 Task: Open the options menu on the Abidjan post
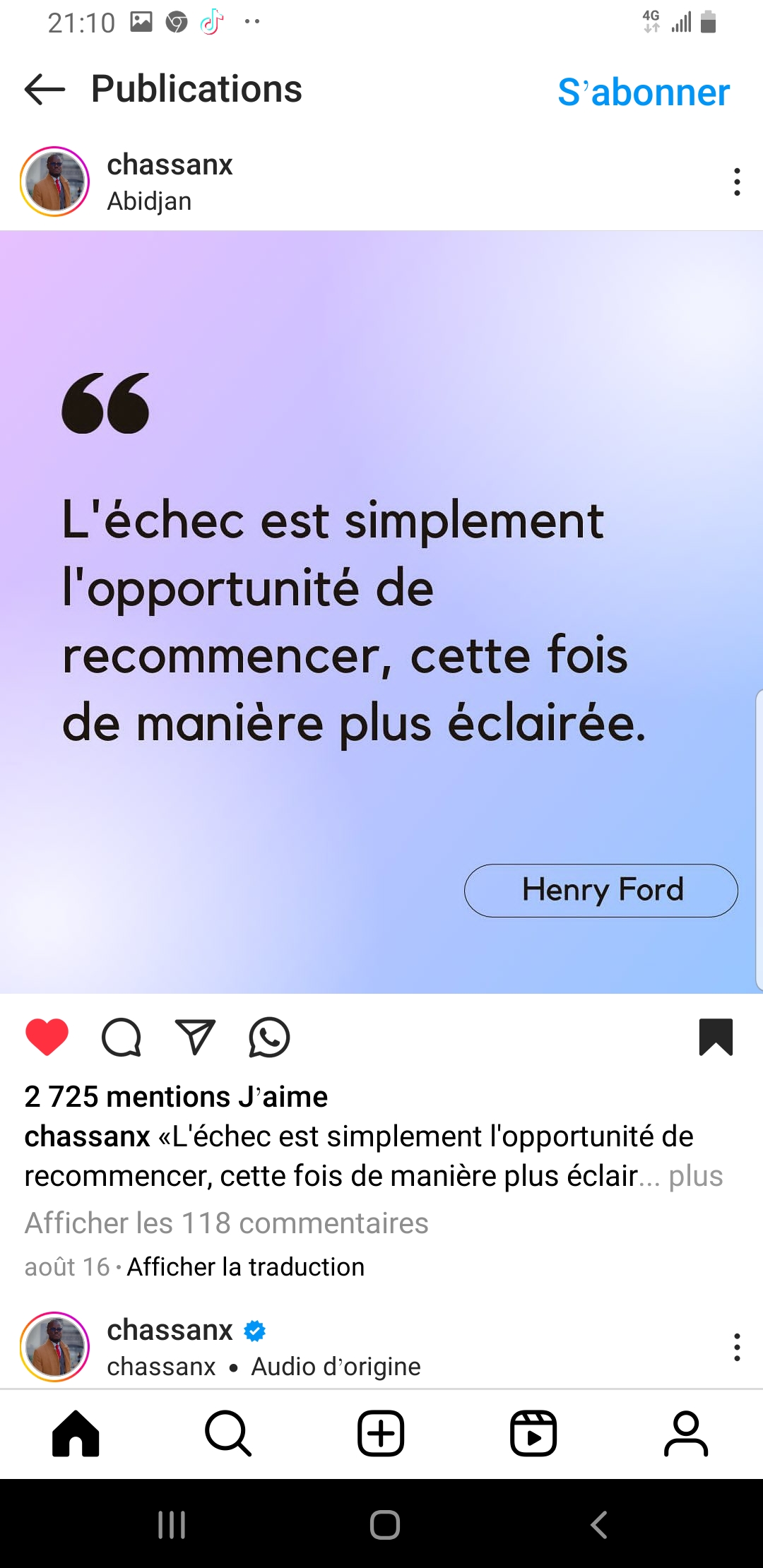click(737, 182)
